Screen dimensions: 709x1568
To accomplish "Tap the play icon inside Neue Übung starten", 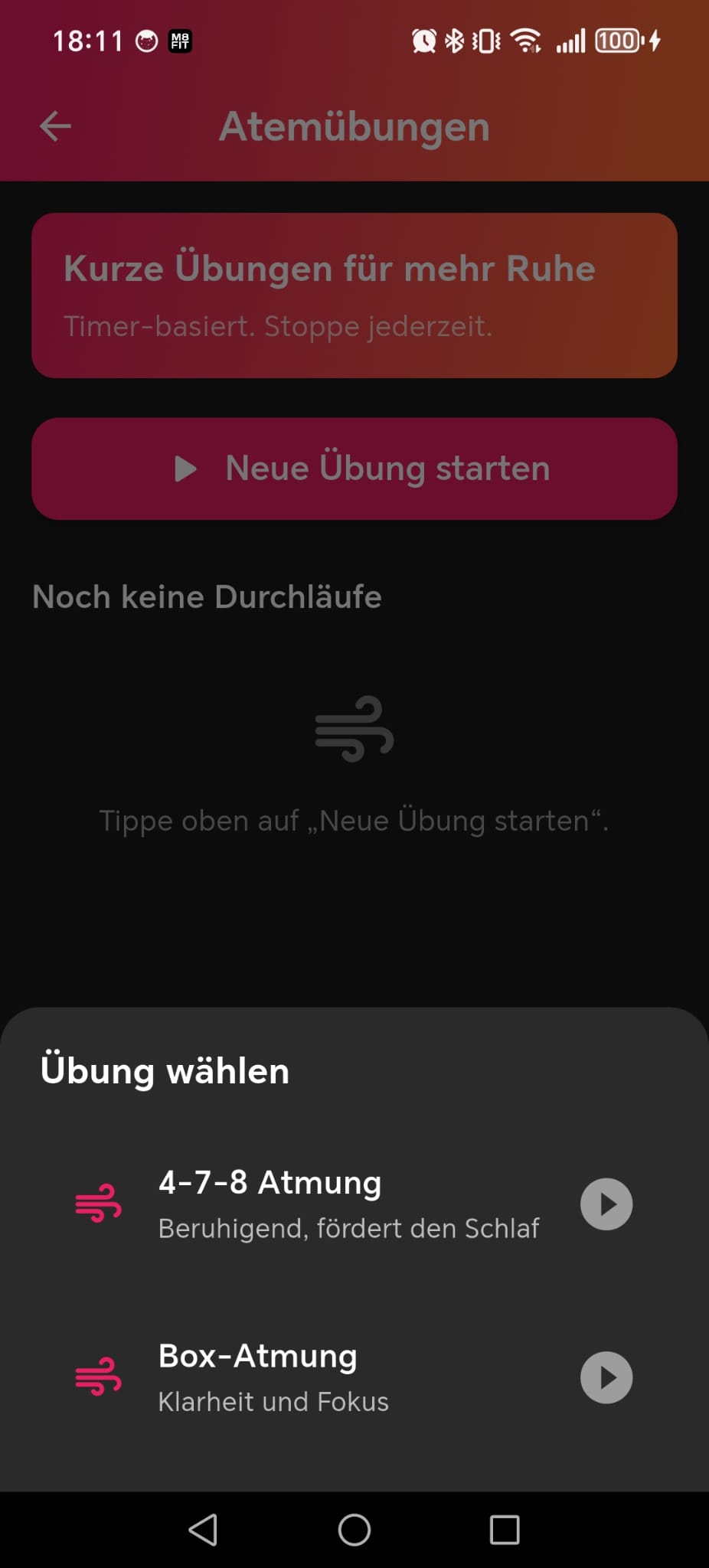I will (x=186, y=469).
